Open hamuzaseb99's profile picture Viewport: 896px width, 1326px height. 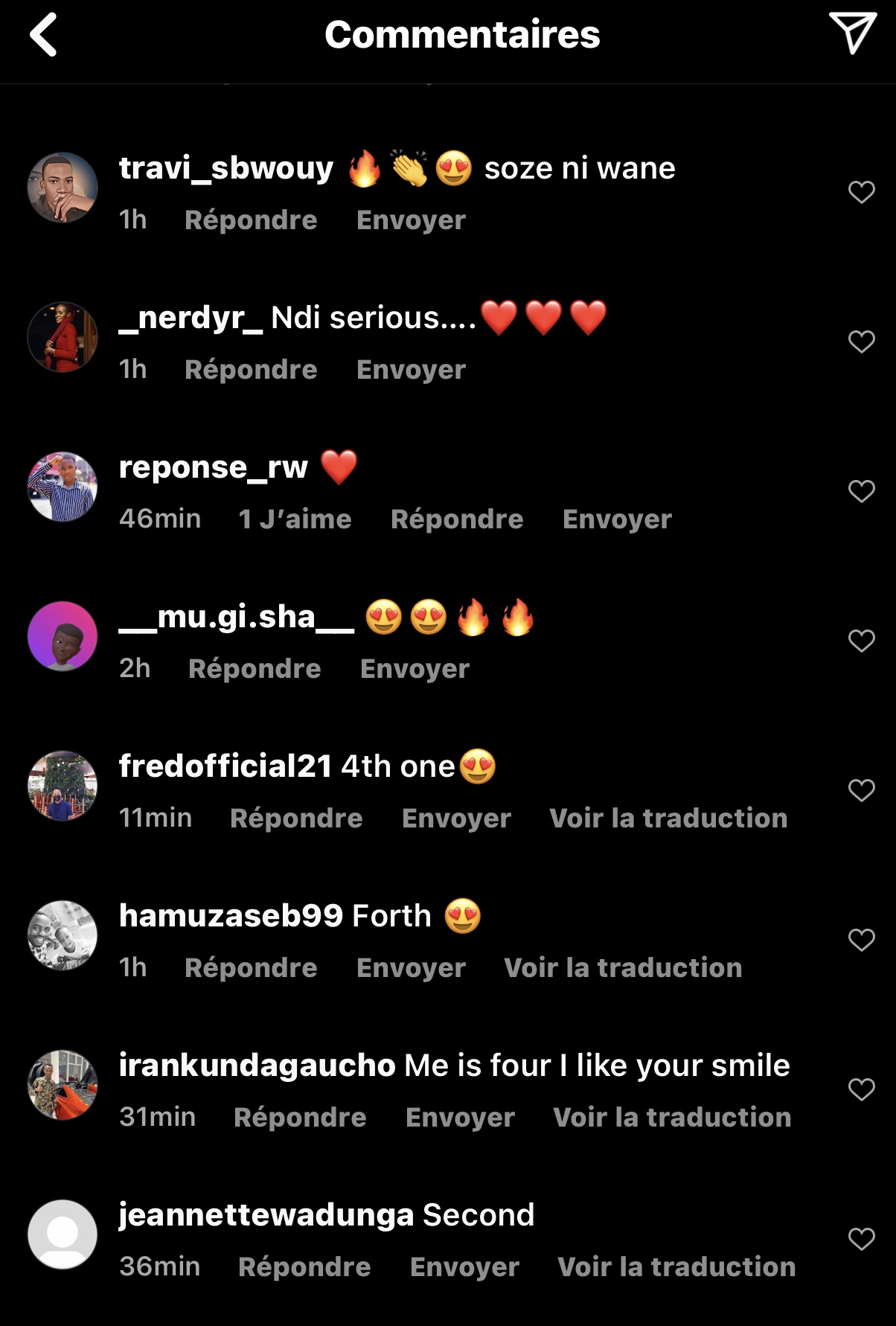(x=63, y=935)
